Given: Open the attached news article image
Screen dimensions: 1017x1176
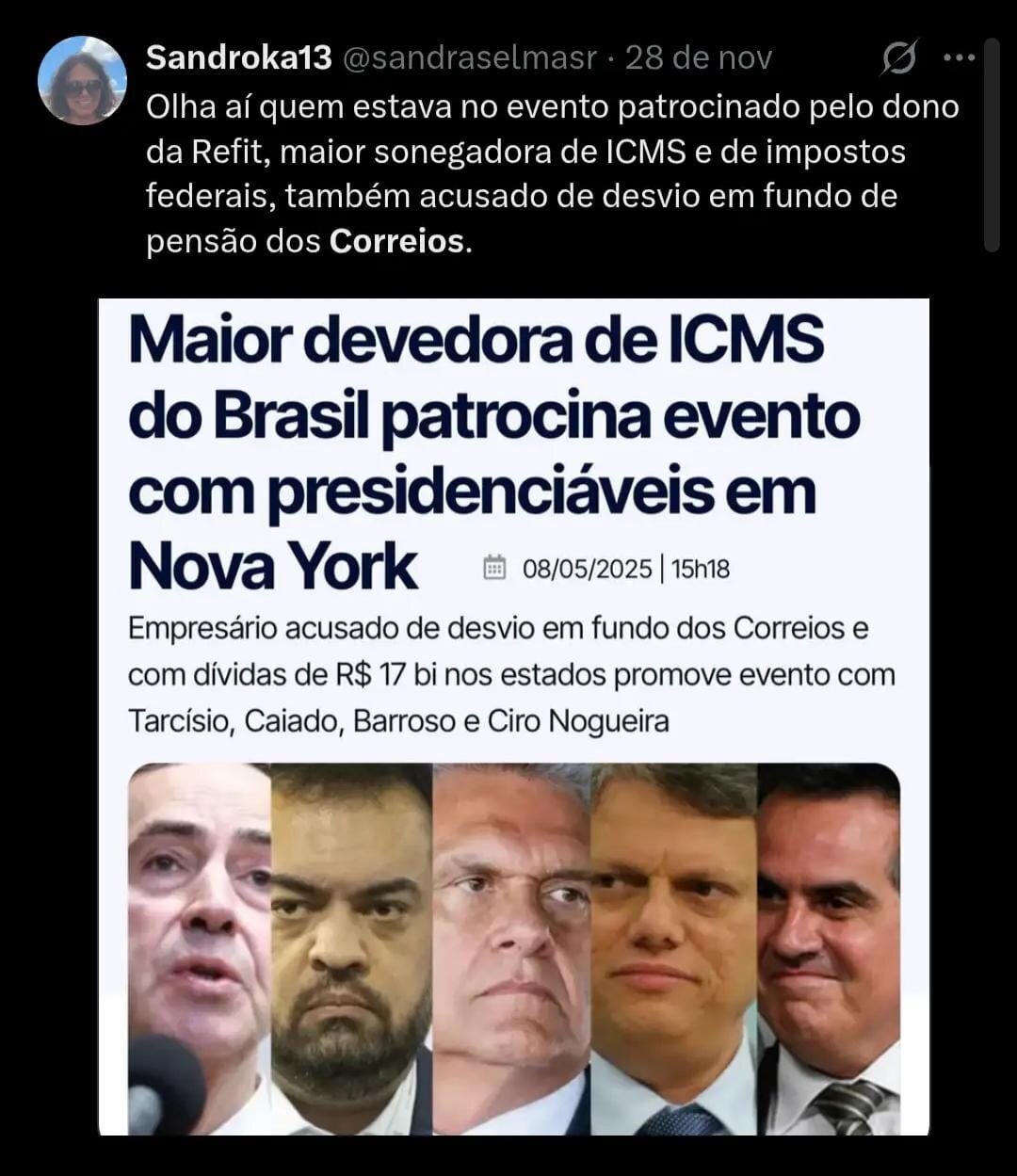Looking at the screenshot, I should (x=513, y=716).
